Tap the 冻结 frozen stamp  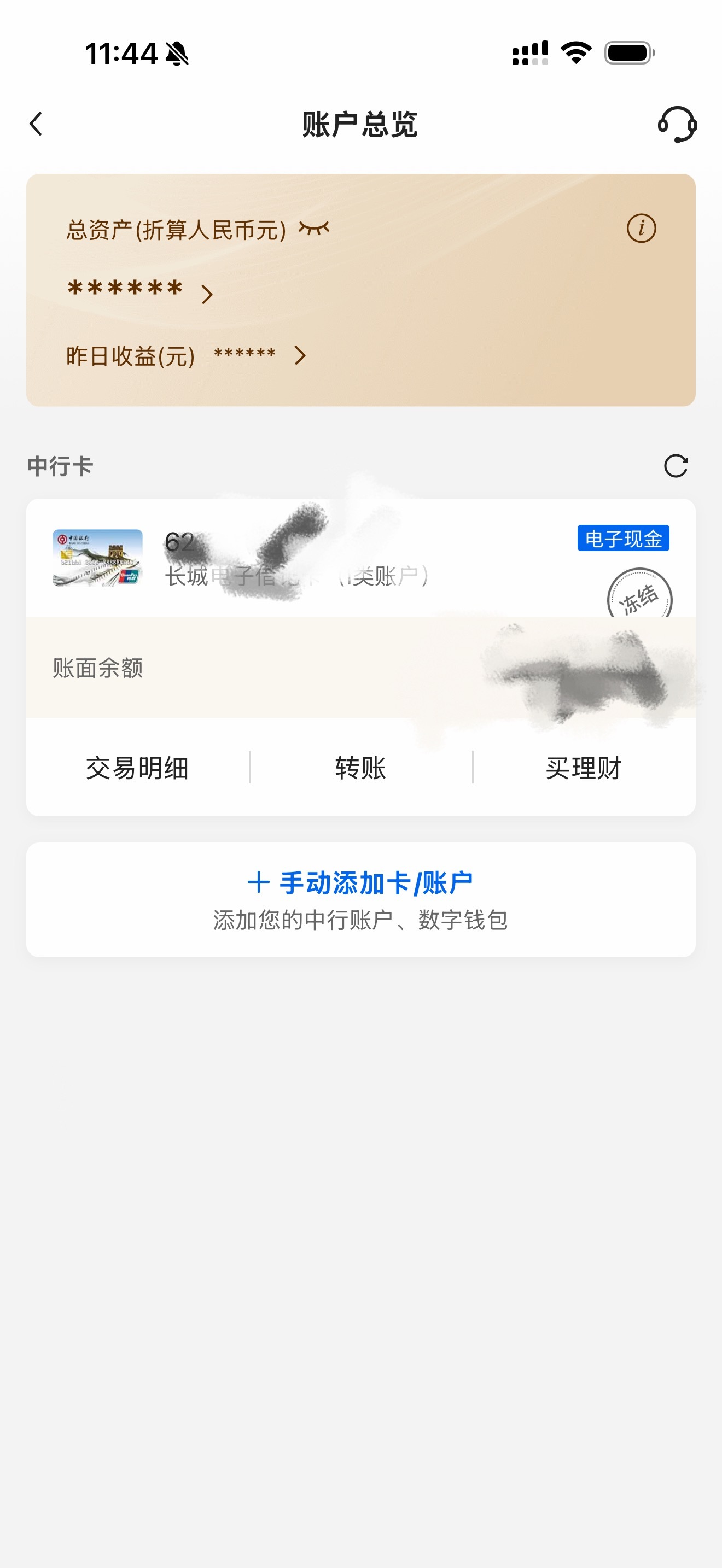640,600
